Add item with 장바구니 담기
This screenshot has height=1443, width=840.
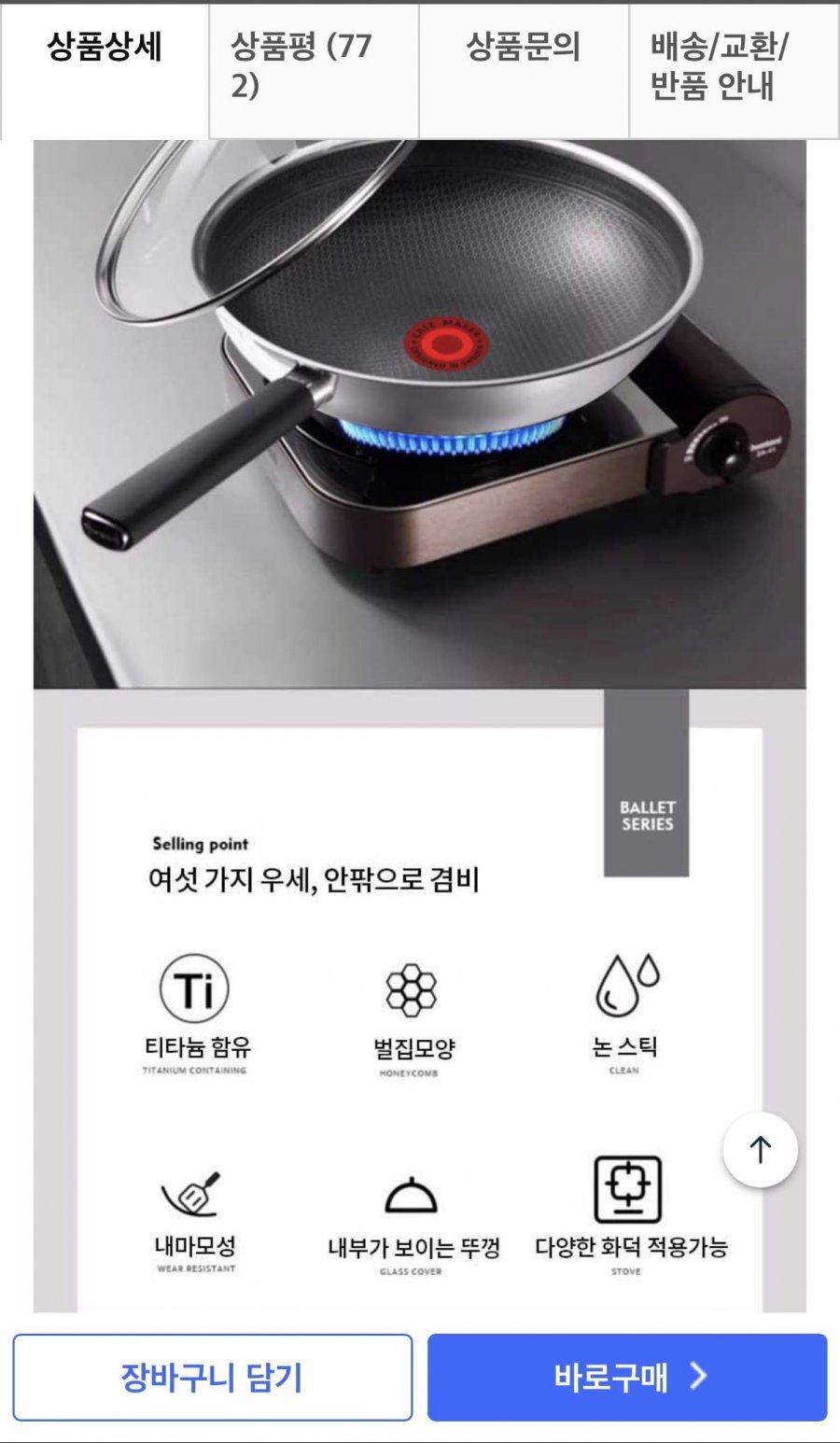click(212, 1378)
